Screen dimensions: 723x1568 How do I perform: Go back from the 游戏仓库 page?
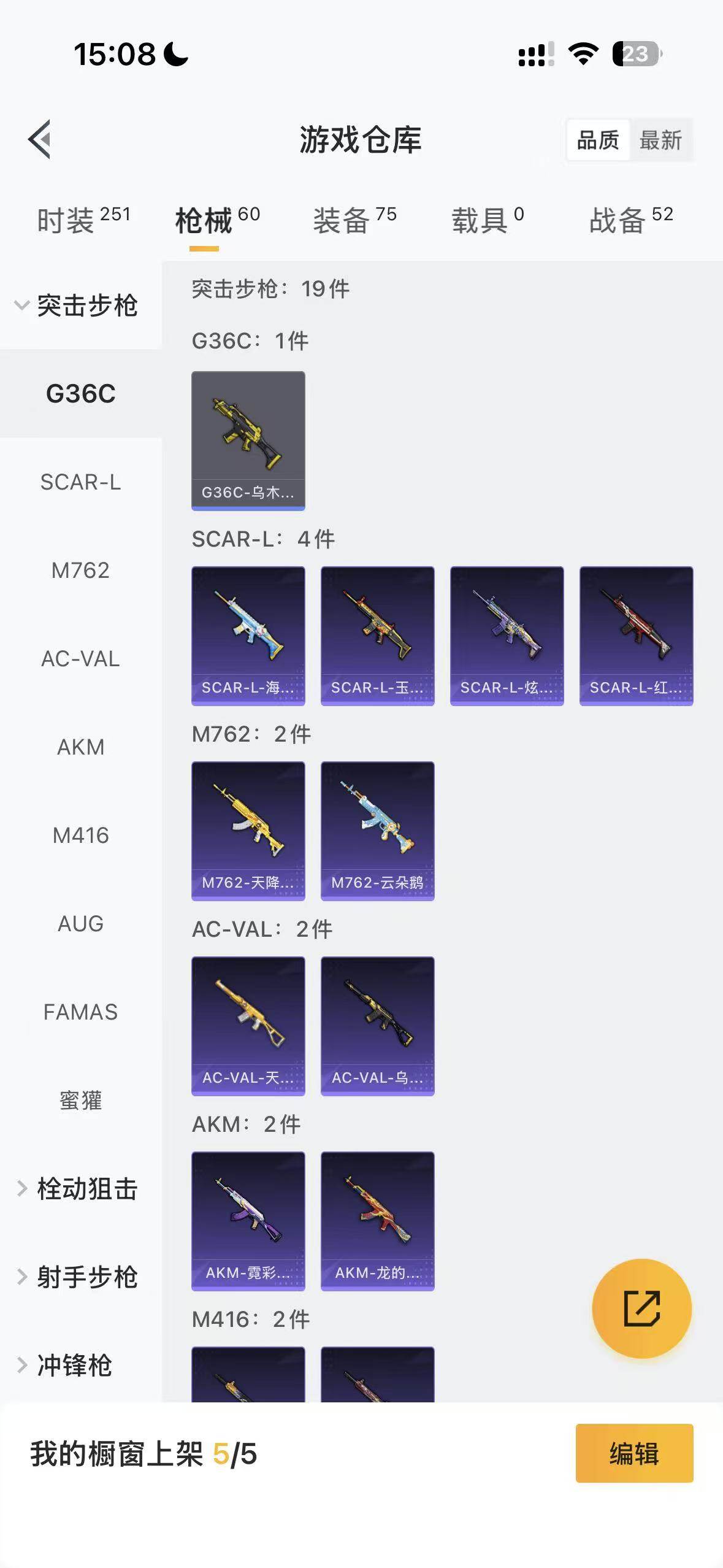pyautogui.click(x=40, y=139)
